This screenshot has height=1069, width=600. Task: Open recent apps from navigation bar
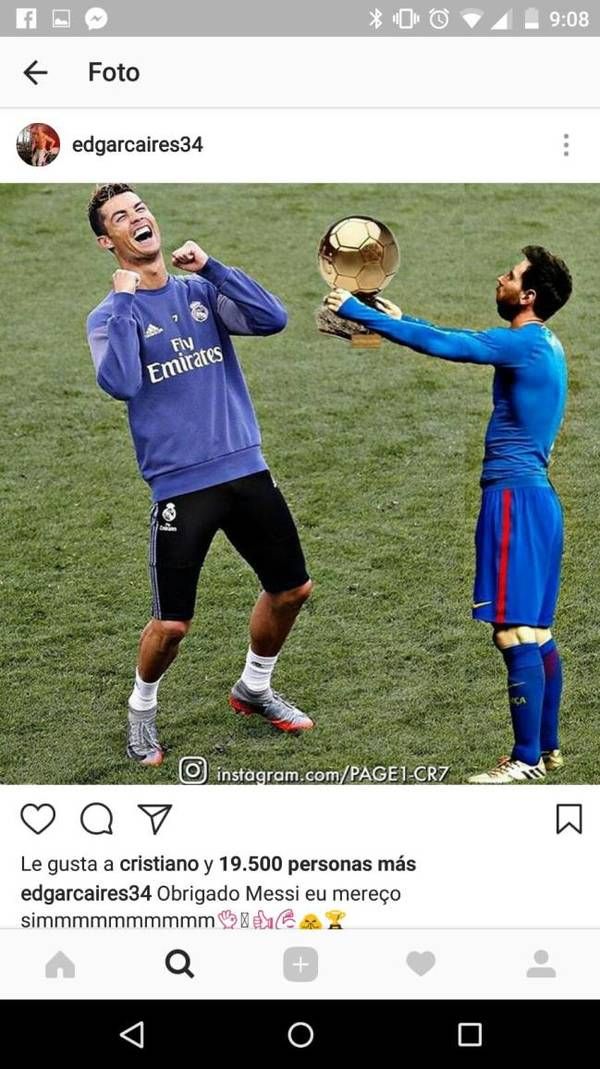click(469, 1034)
